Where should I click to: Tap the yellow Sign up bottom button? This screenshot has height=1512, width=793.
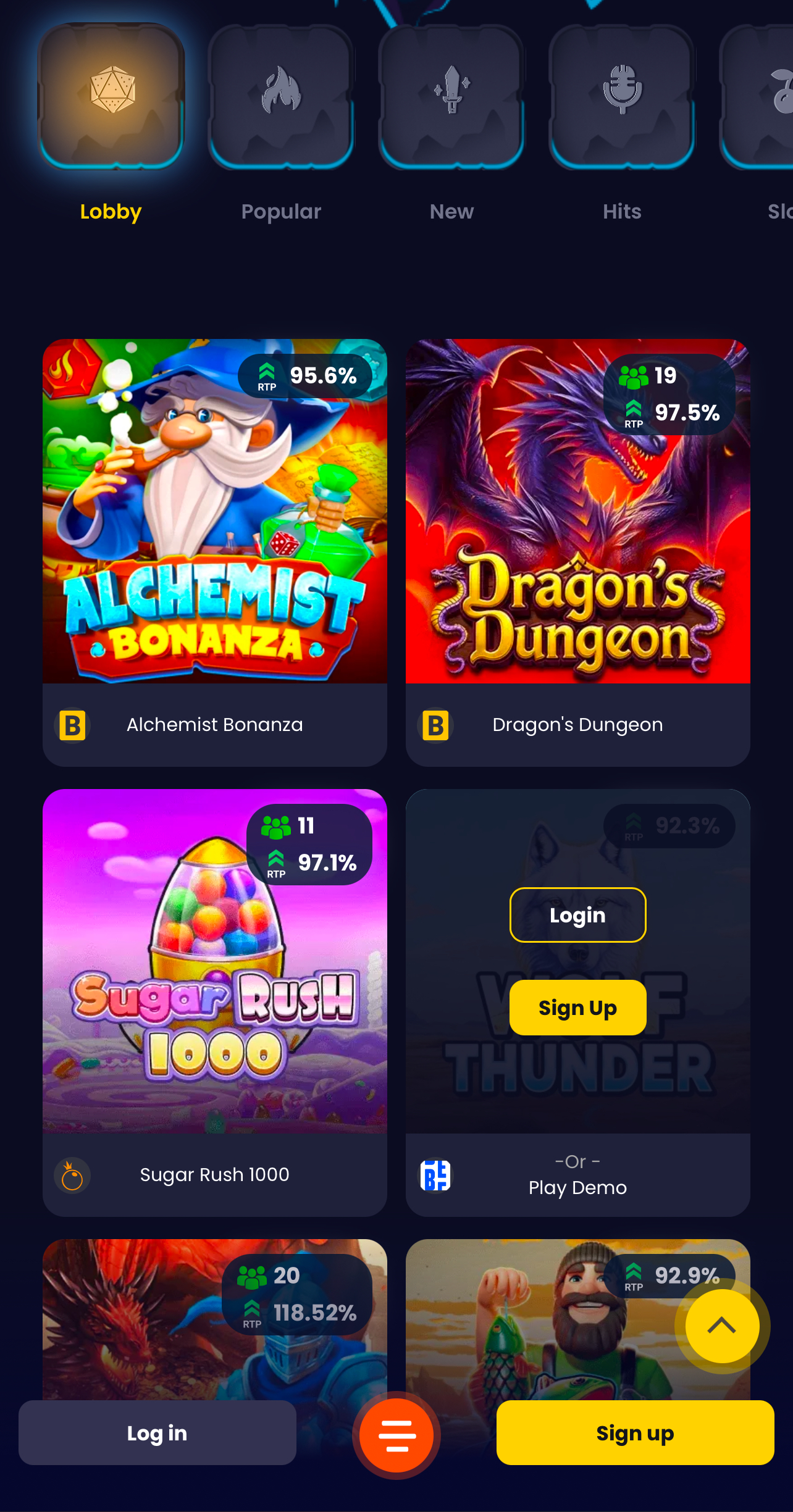(x=635, y=1432)
